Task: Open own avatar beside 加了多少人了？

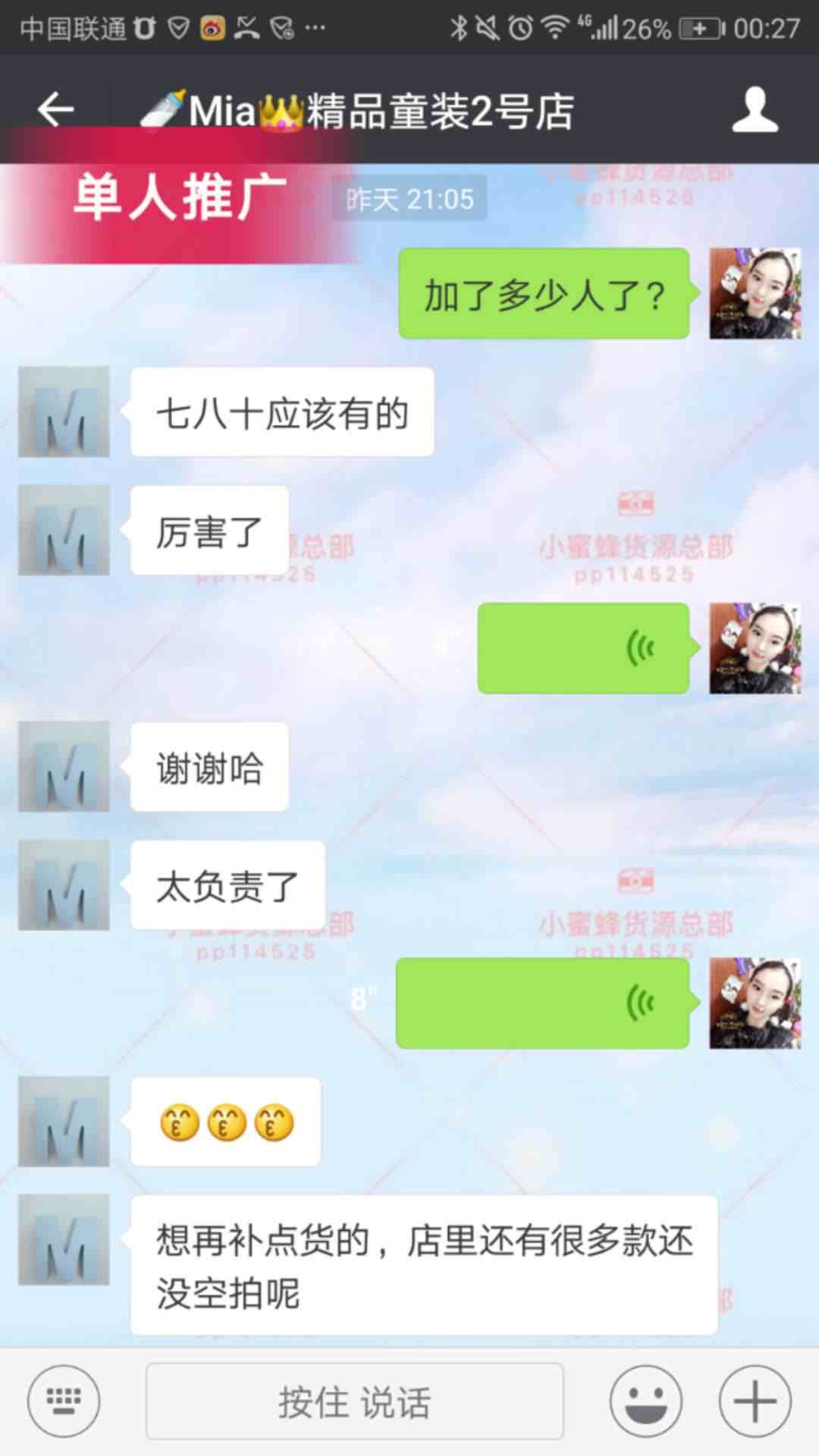Action: click(755, 293)
